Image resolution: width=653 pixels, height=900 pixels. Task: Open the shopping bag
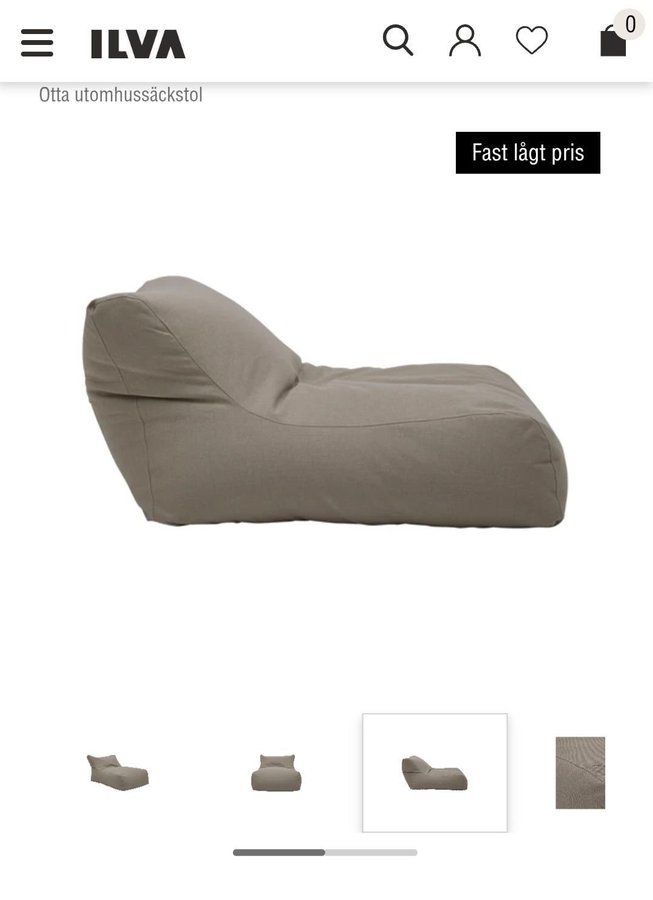(x=613, y=41)
